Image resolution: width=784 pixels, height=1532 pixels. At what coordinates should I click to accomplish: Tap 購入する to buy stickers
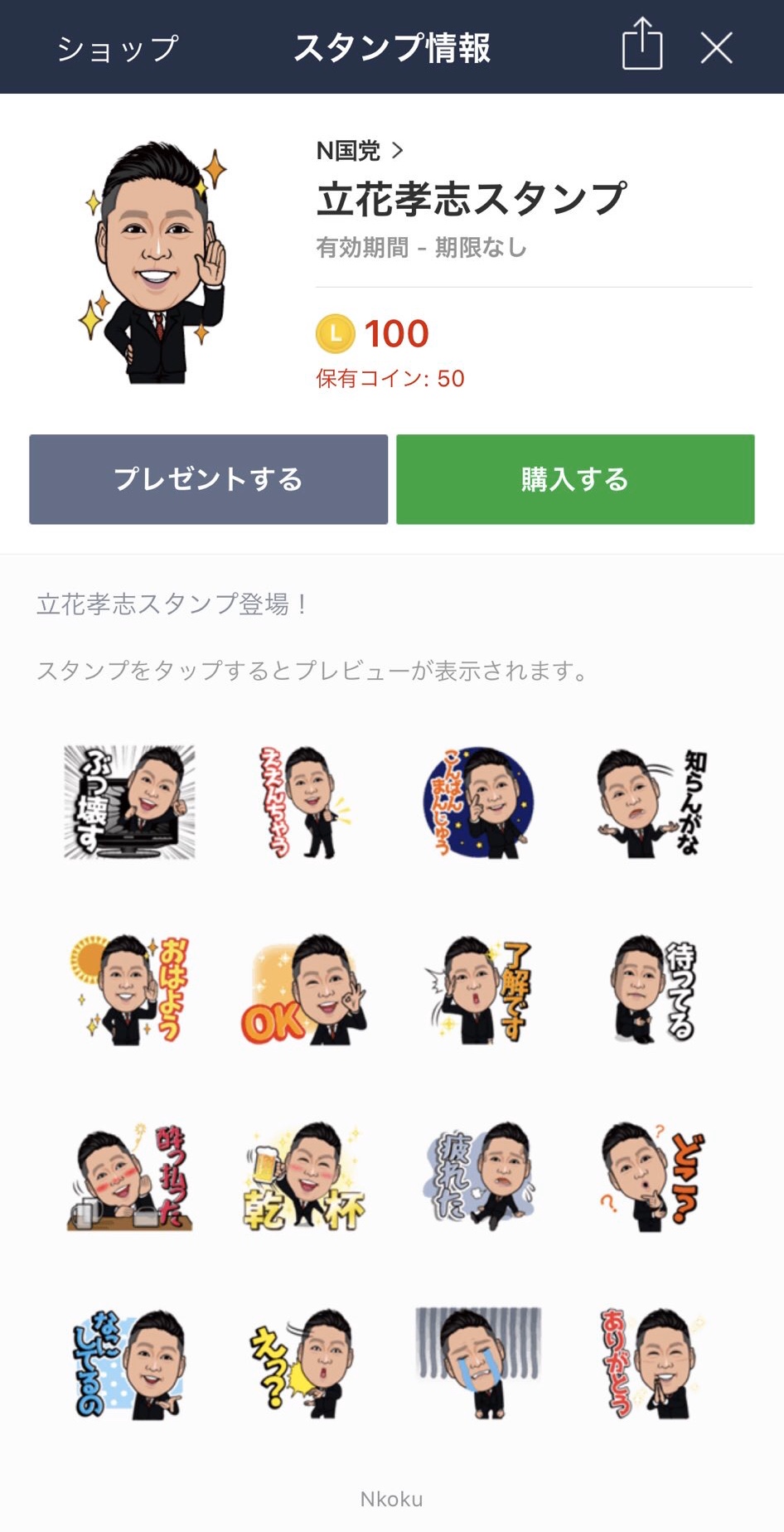(x=575, y=479)
